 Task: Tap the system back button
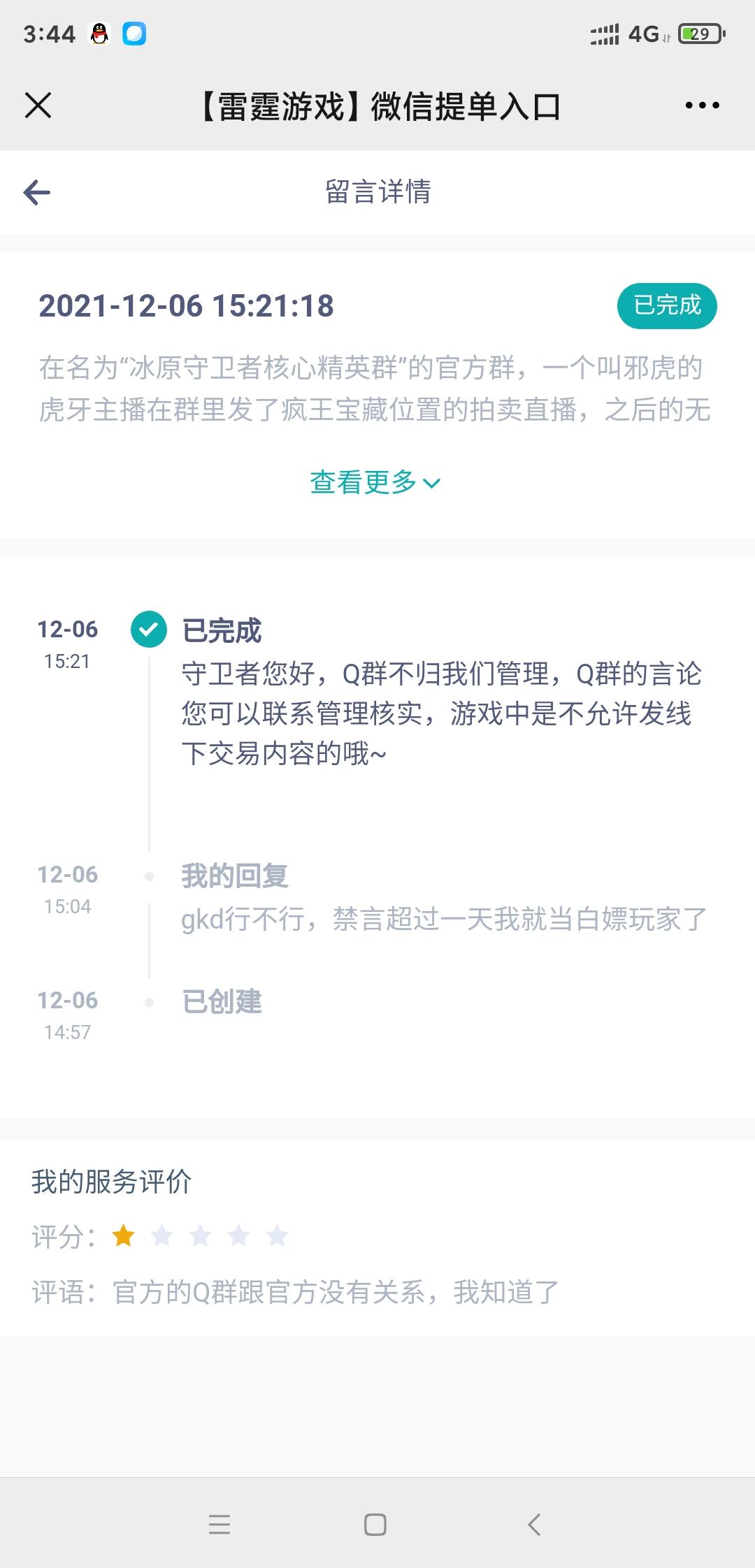pyautogui.click(x=535, y=1524)
